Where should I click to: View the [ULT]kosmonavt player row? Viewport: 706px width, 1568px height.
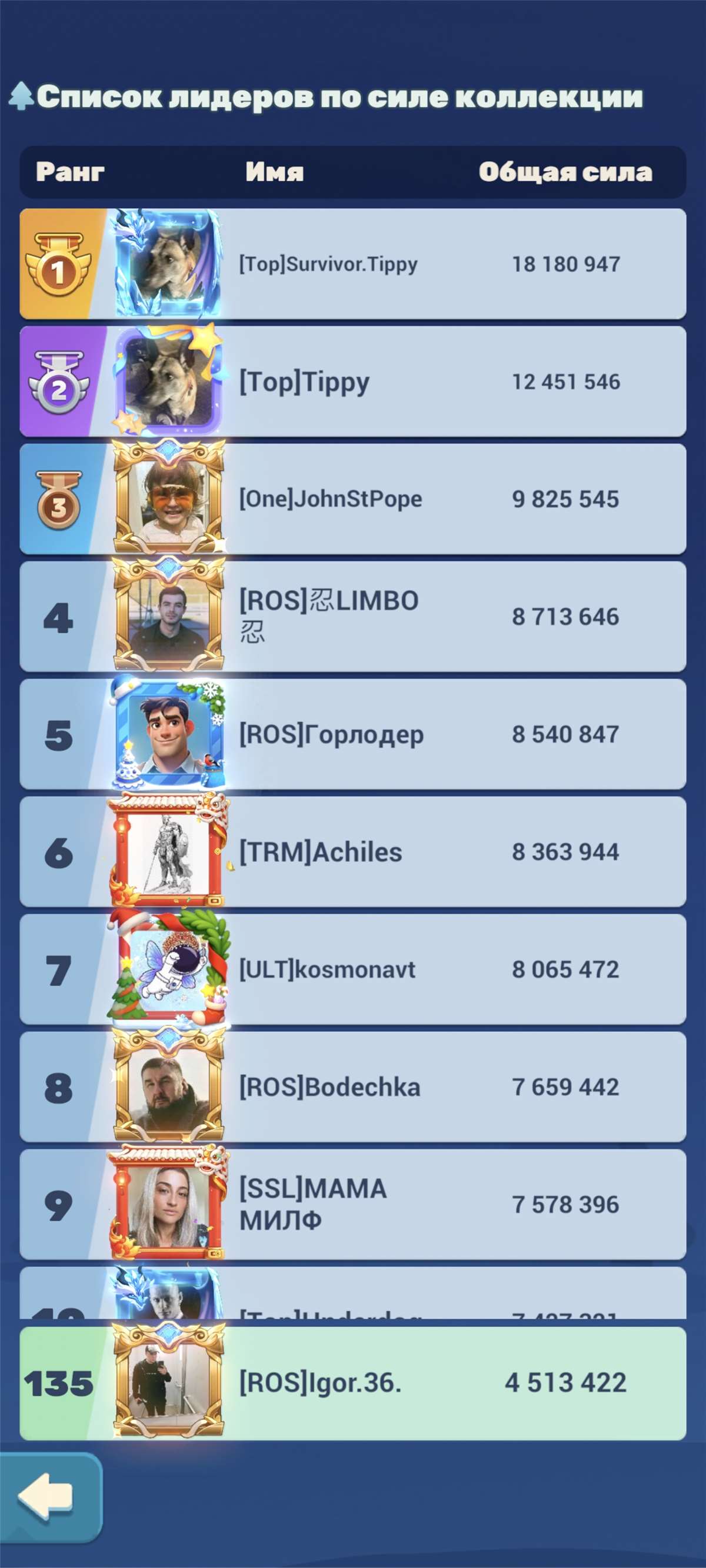click(x=354, y=968)
